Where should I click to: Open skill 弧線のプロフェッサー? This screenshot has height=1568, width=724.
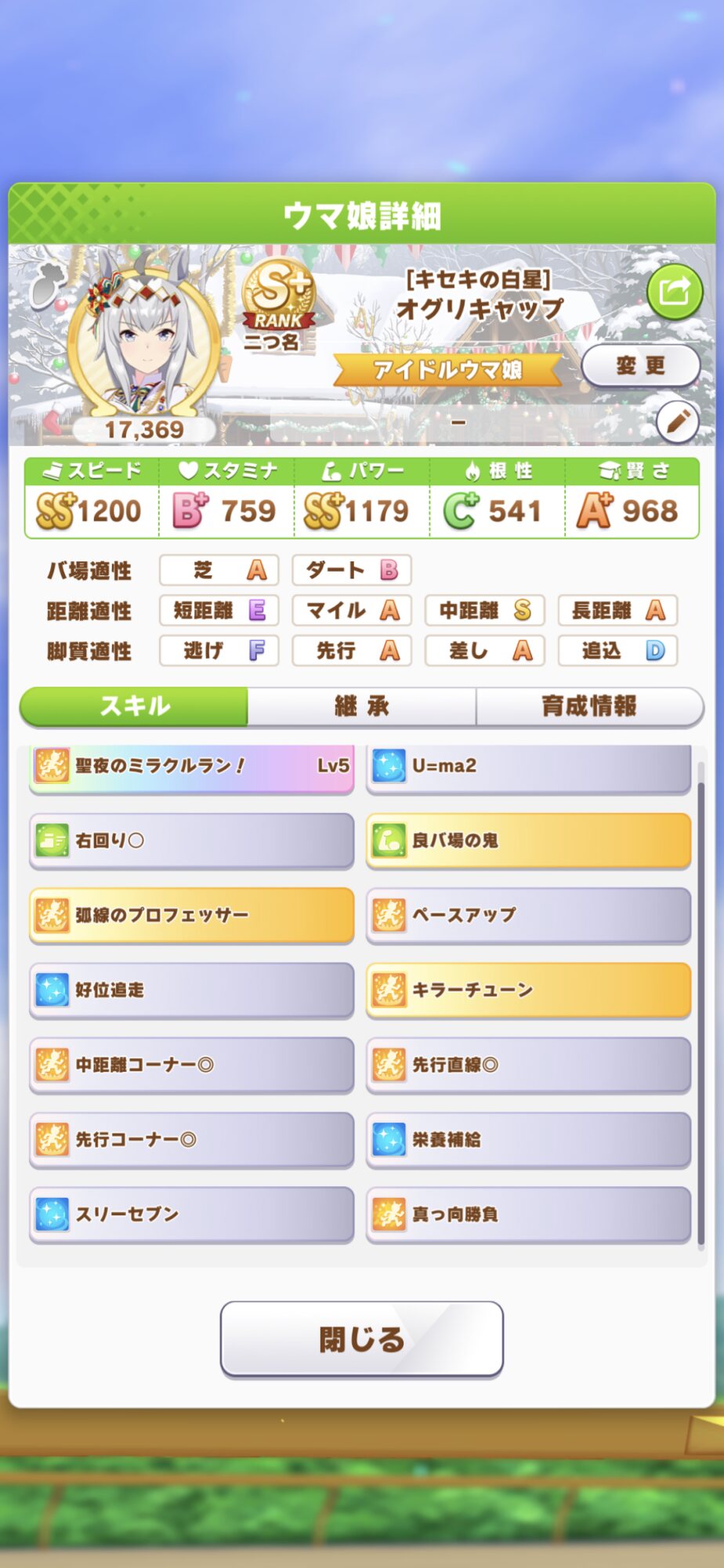(191, 915)
